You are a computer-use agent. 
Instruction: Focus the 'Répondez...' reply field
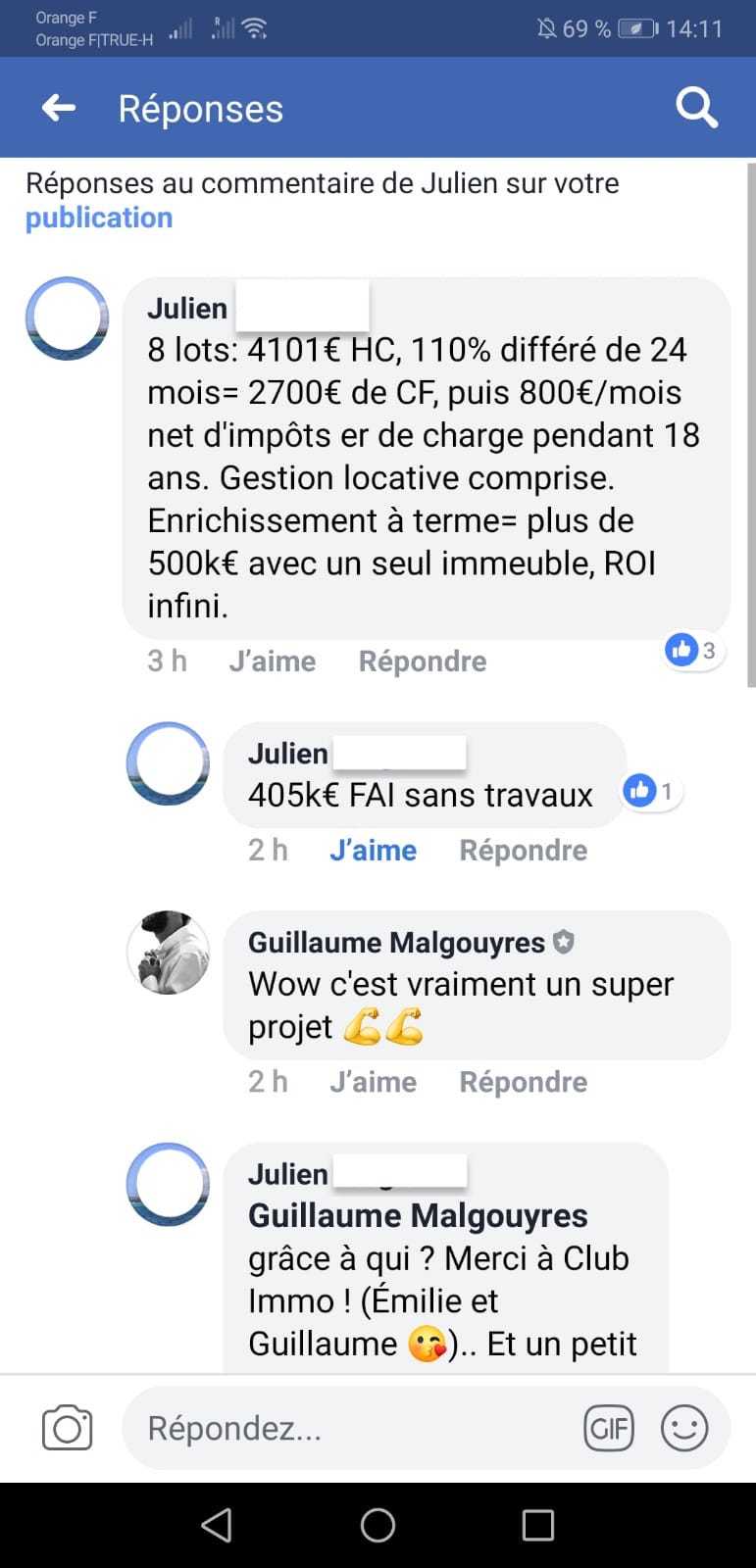pyautogui.click(x=353, y=1428)
